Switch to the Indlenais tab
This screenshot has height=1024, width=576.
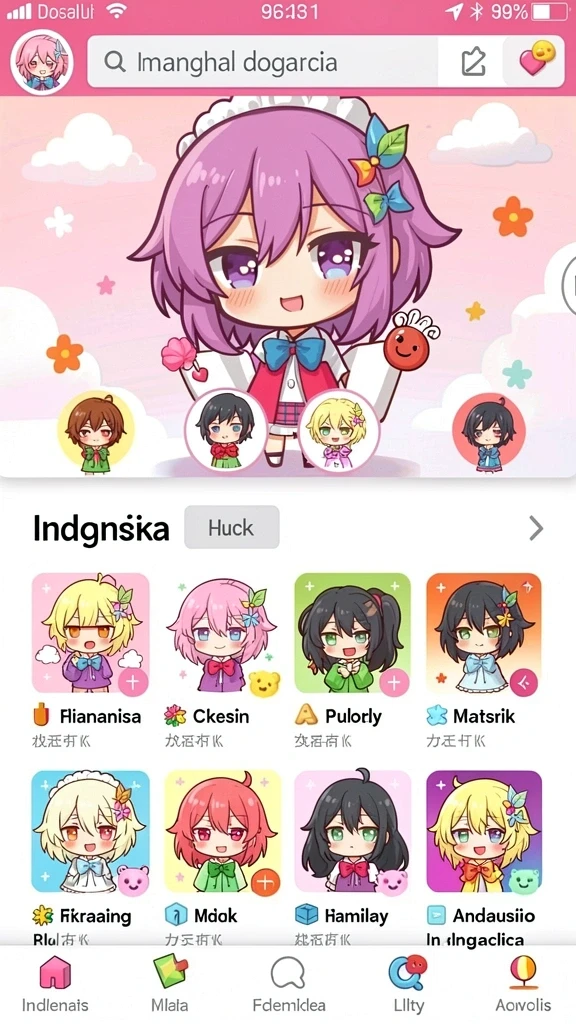pos(55,984)
